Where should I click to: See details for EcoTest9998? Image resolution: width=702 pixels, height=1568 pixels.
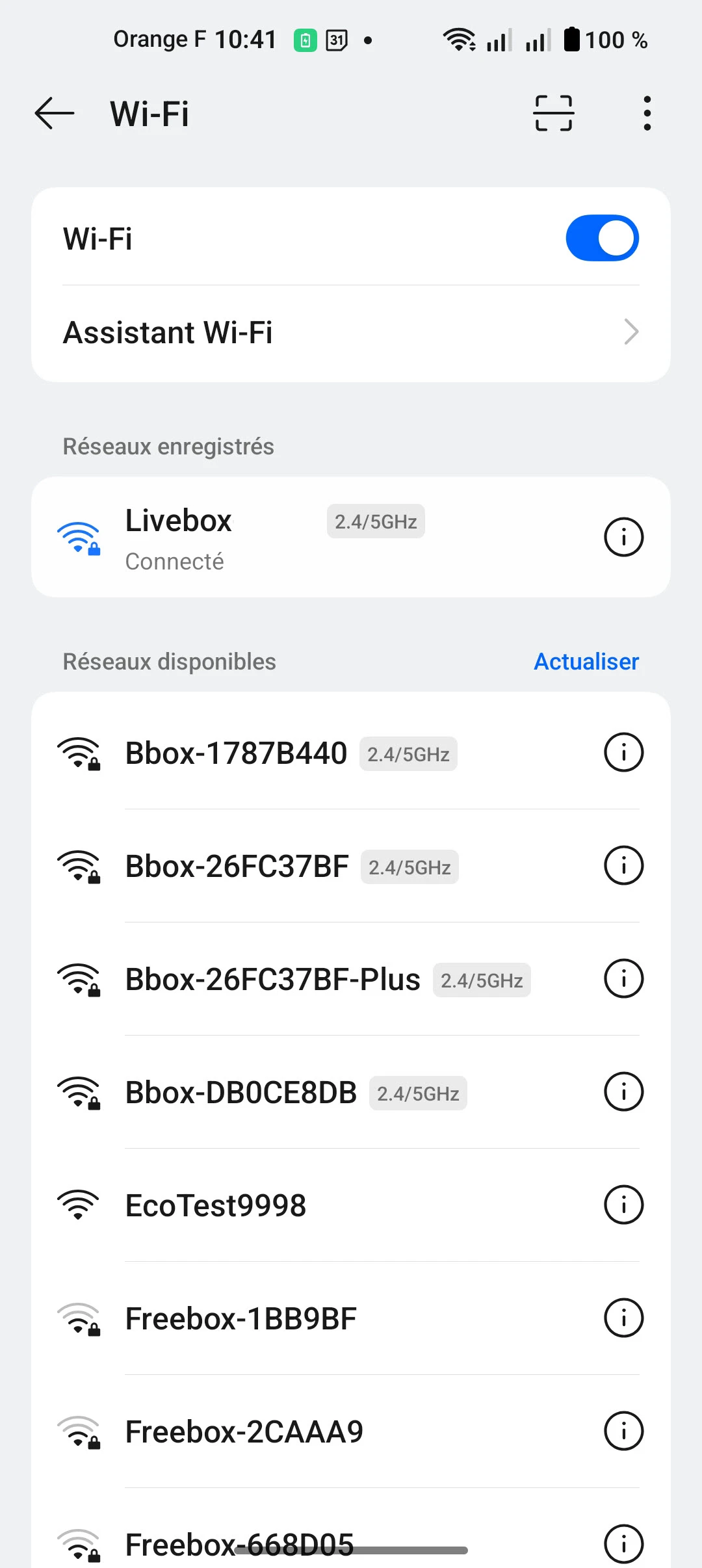click(623, 1205)
